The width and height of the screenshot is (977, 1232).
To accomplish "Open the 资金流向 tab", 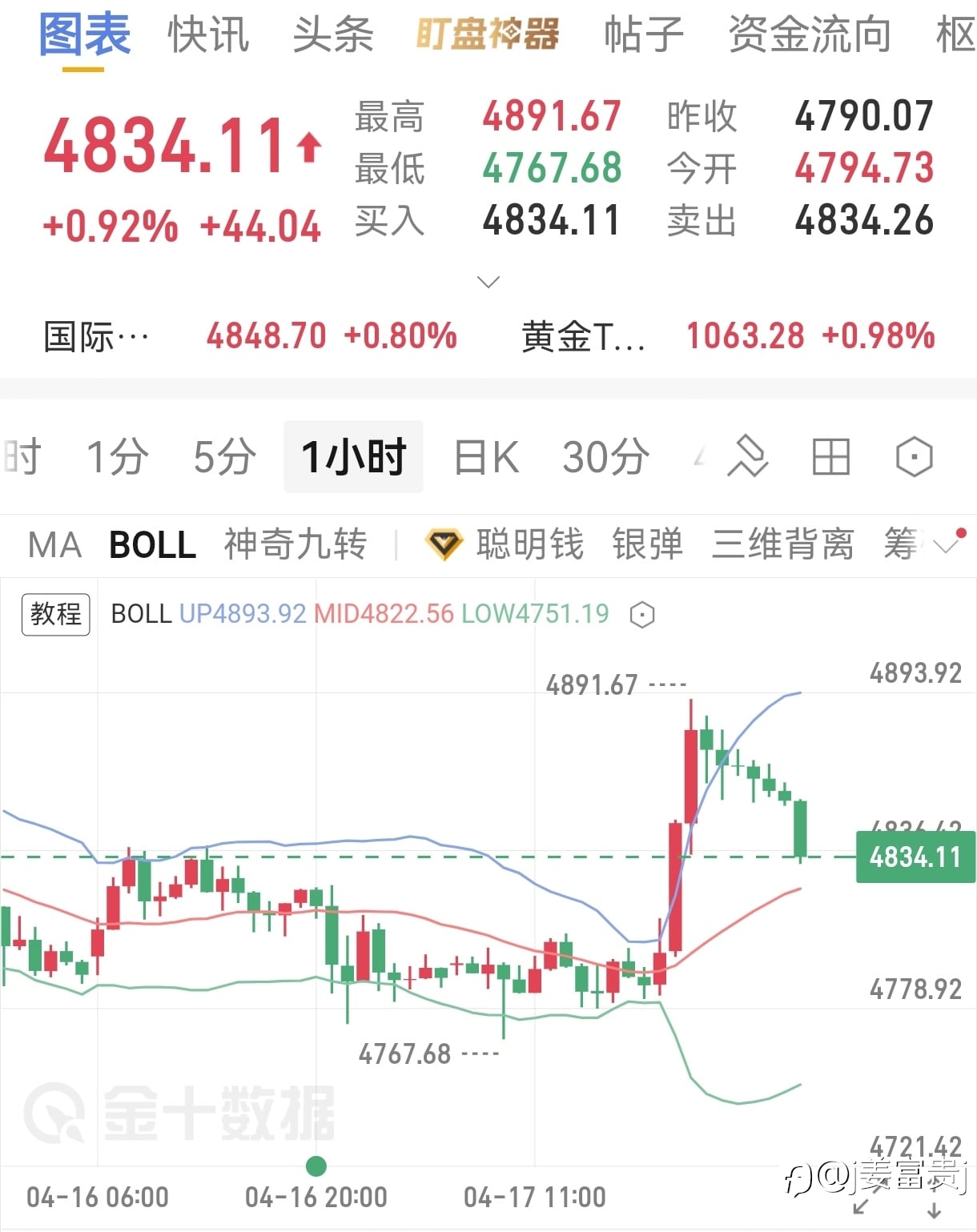I will point(809,35).
